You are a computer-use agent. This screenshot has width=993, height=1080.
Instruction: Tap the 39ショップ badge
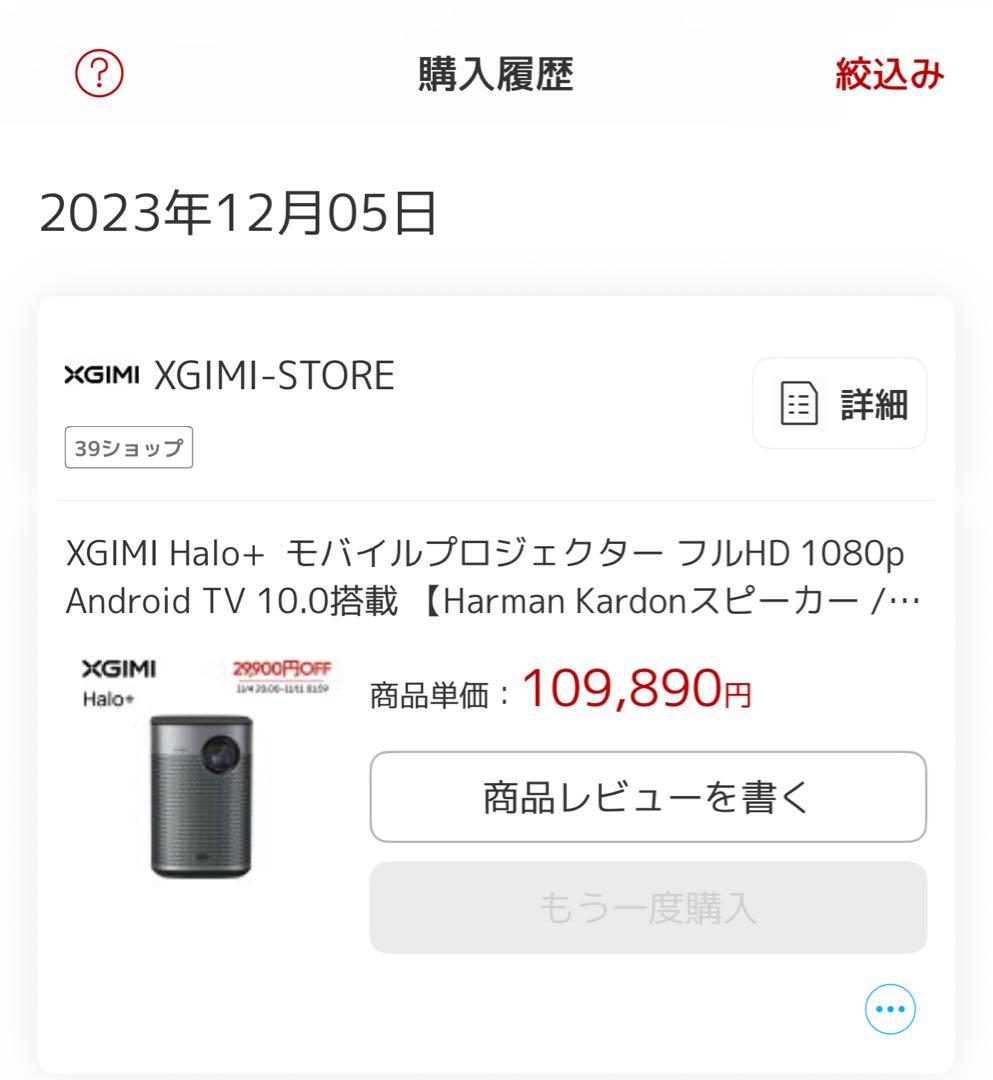[x=128, y=447]
